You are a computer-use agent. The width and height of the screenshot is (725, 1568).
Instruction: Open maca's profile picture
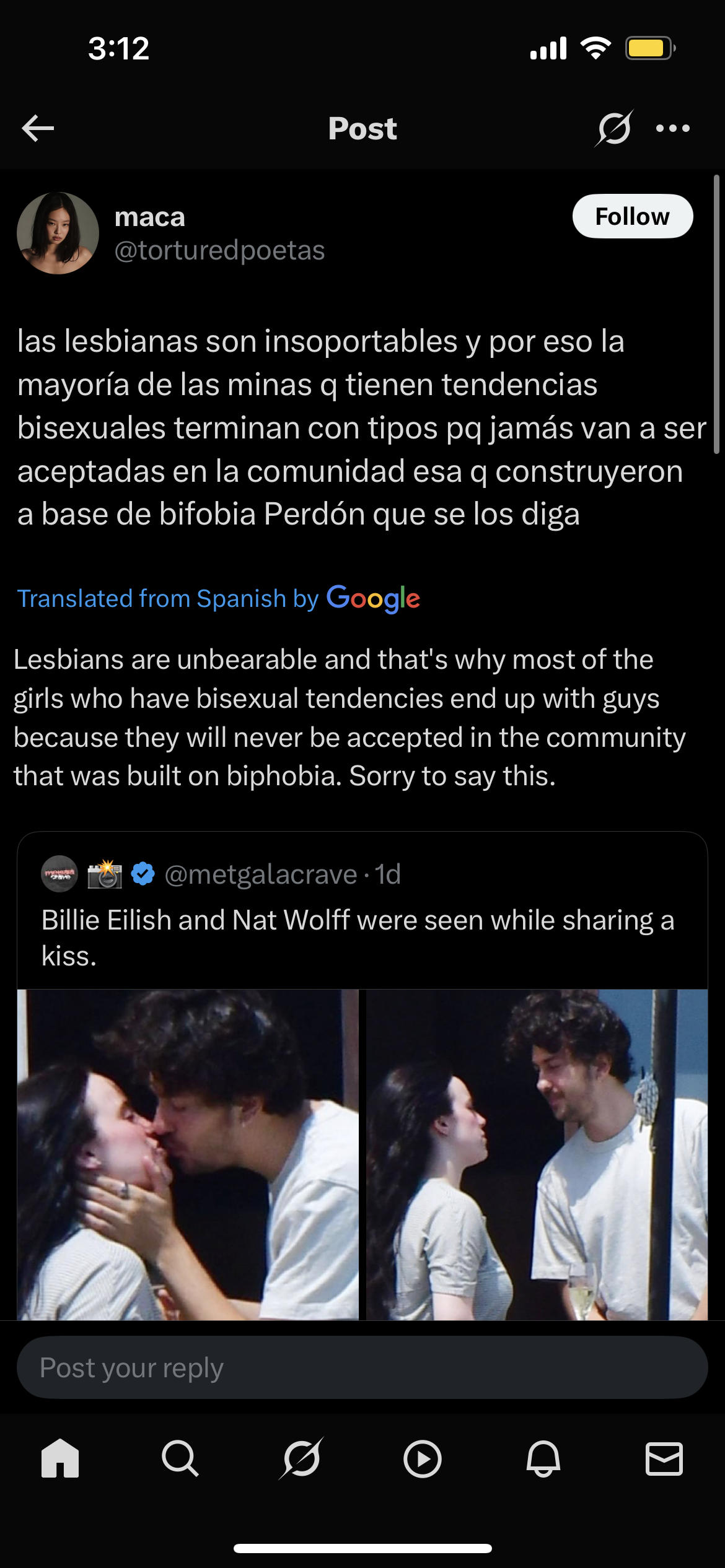pos(58,233)
